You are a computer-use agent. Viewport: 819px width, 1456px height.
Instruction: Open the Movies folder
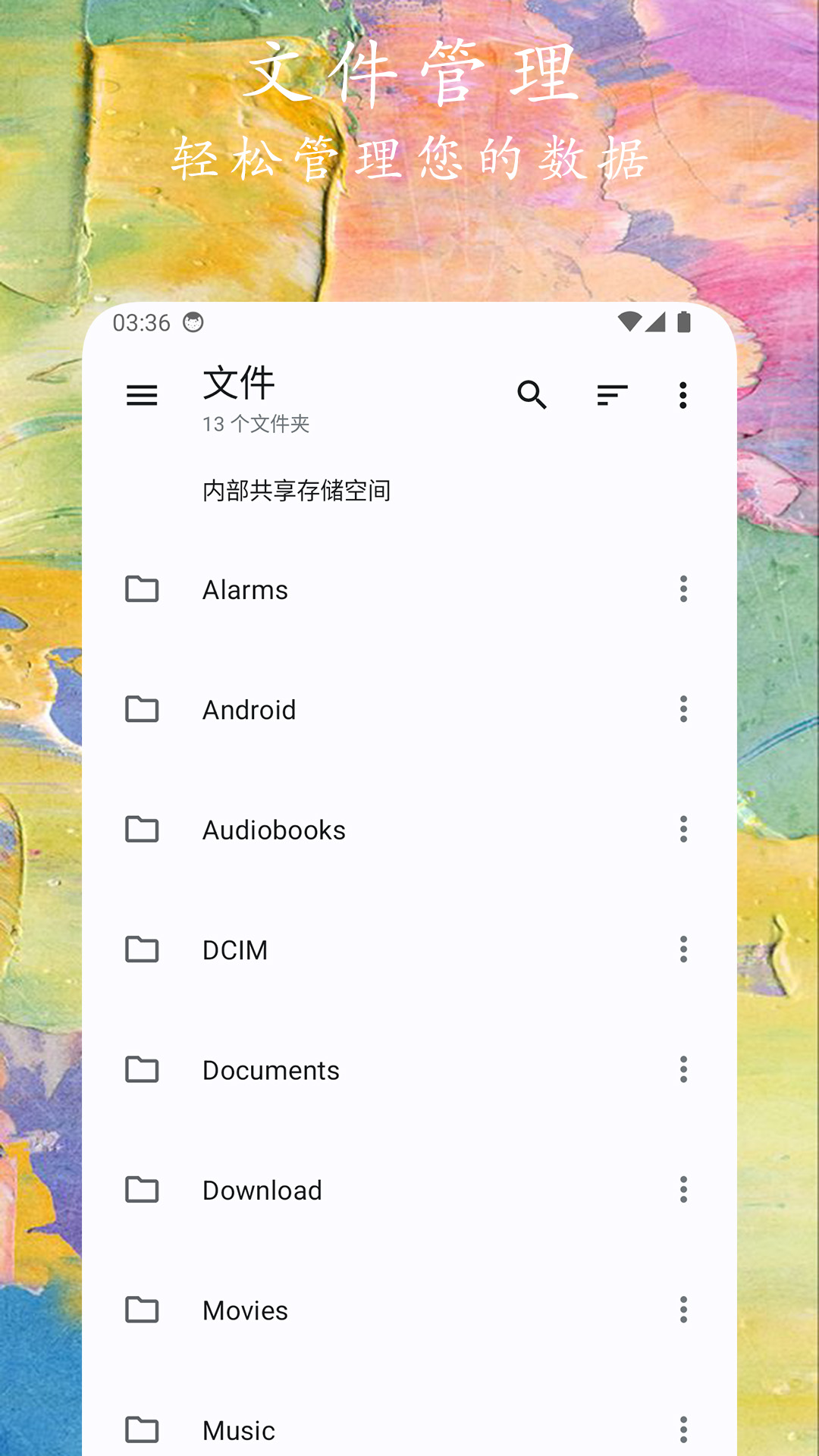pyautogui.click(x=244, y=1310)
